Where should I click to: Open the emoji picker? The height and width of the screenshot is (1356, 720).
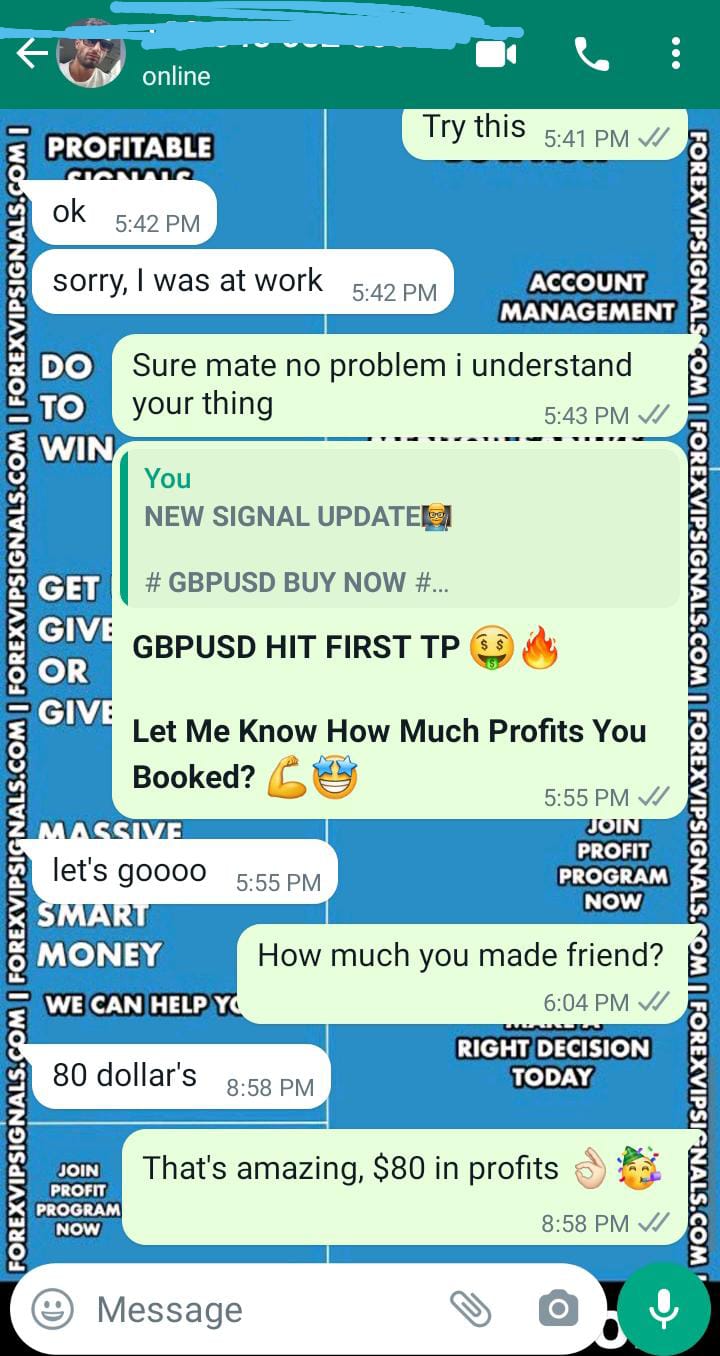tap(52, 1308)
